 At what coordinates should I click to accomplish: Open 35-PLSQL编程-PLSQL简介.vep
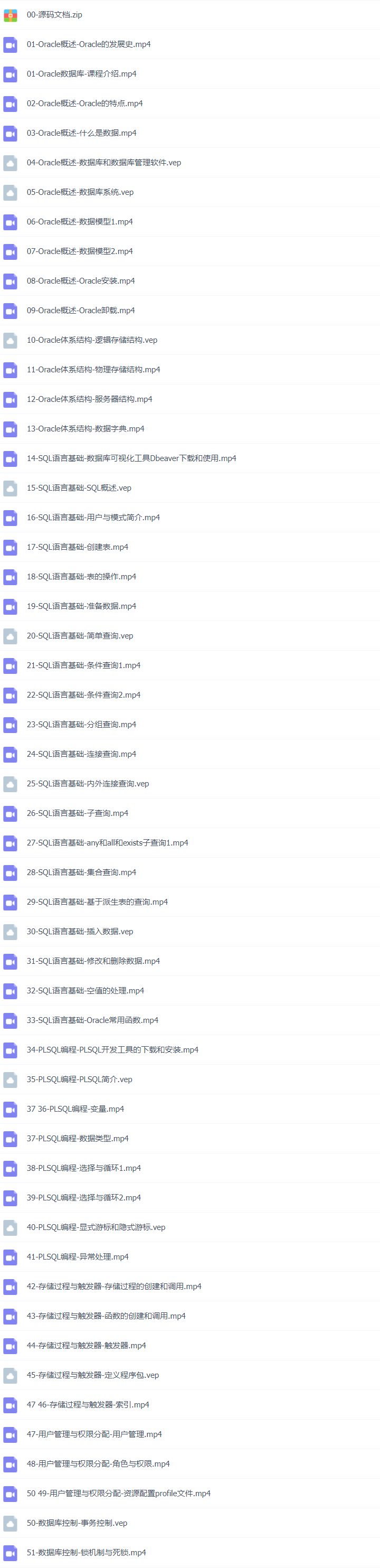tap(79, 1079)
